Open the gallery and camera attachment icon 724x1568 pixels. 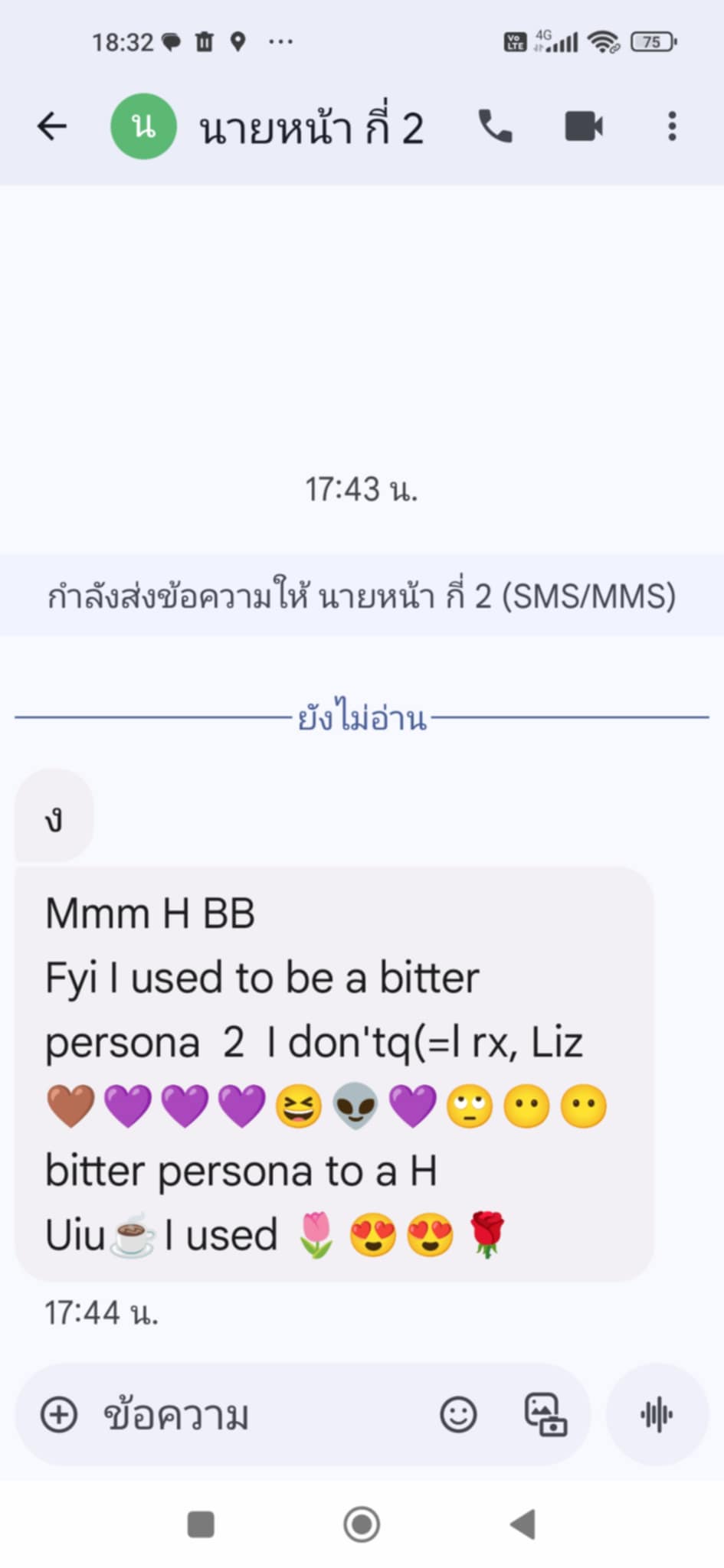click(545, 1414)
